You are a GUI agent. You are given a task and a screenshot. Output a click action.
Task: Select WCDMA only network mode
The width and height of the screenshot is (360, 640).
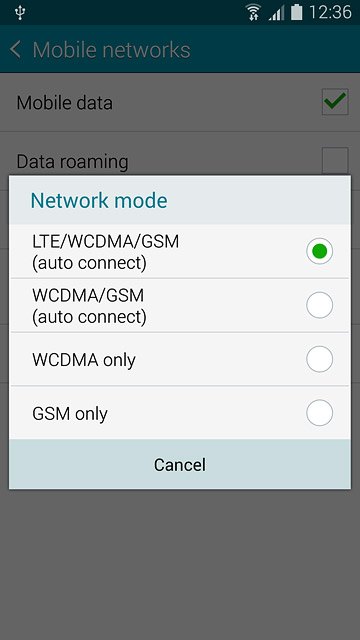[180, 359]
